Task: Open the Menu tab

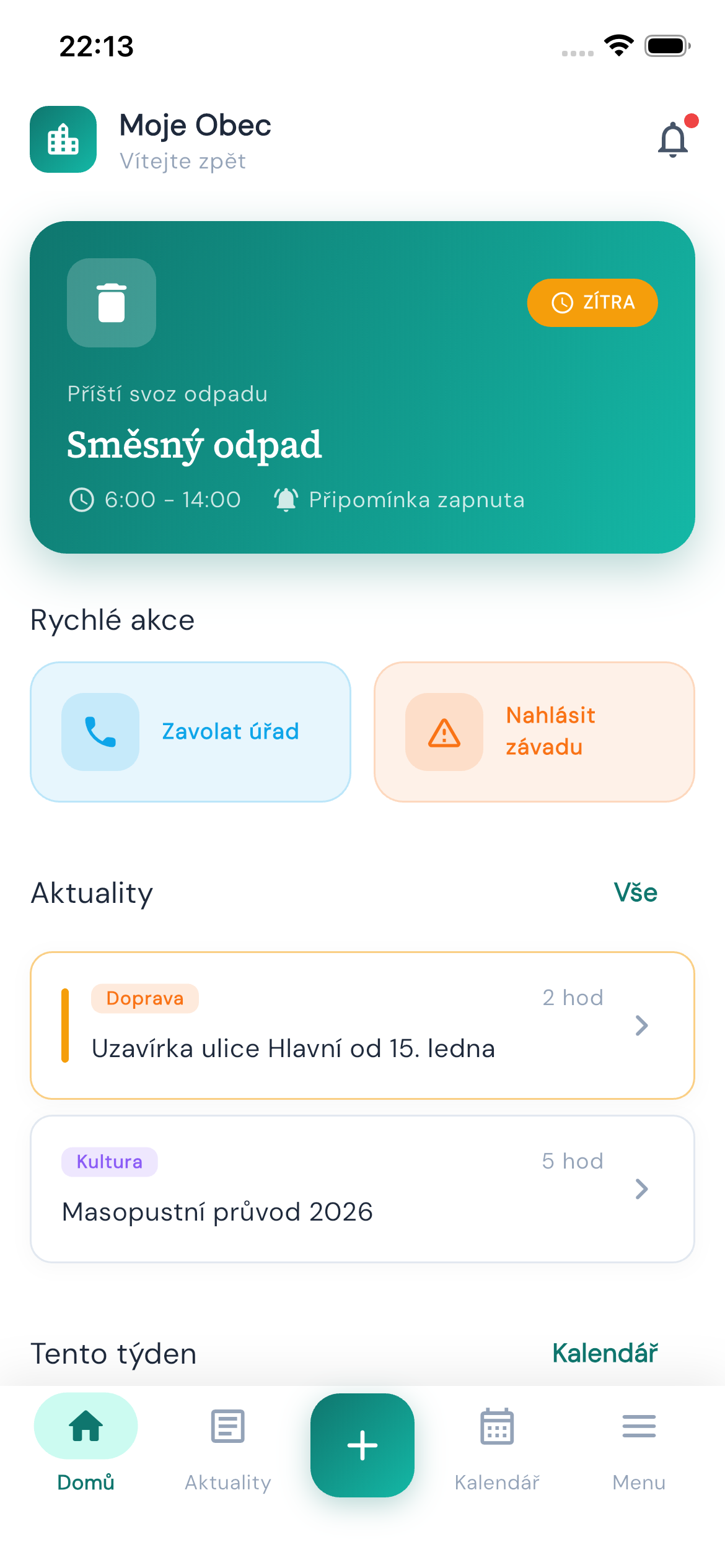Action: pyautogui.click(x=639, y=1443)
